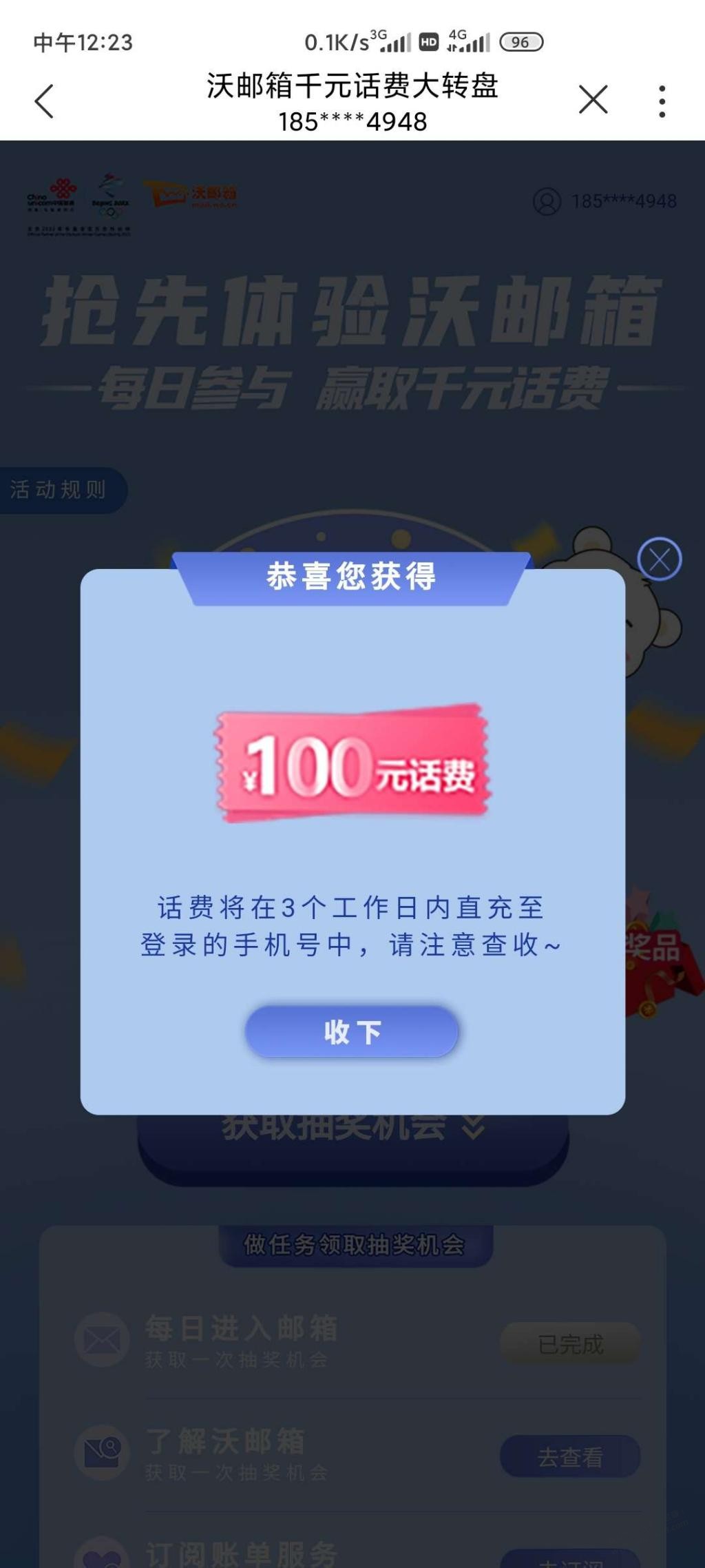Screen dimensions: 705x1568
Task: Dismiss the prize dialog with the X
Action: 659,559
